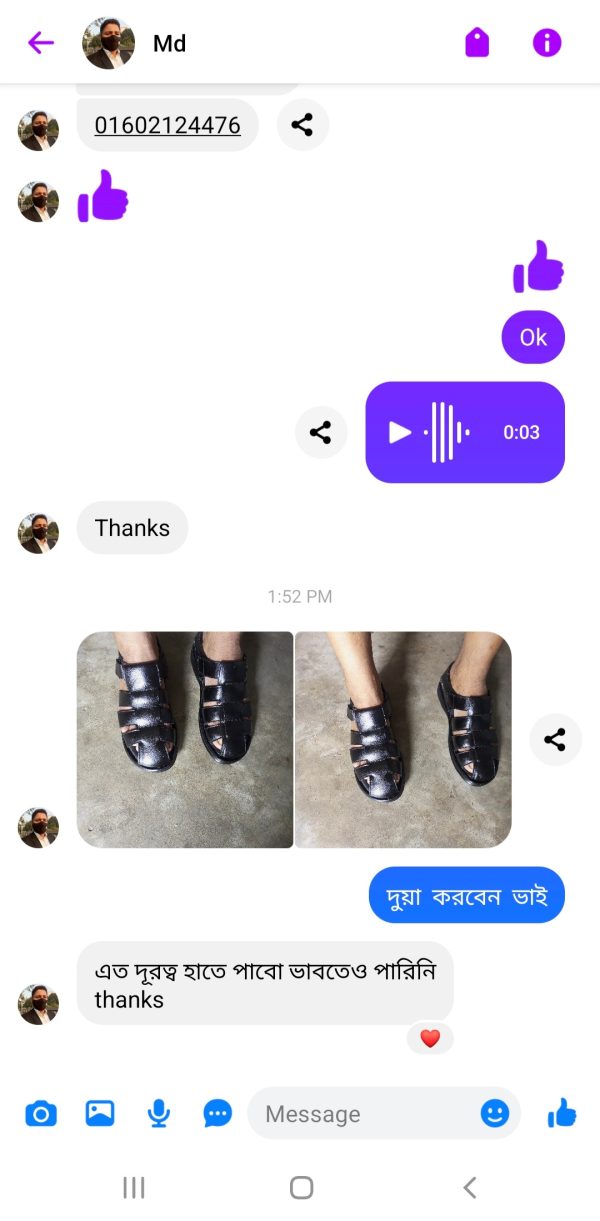Play the 0:03 voice message

click(x=400, y=432)
